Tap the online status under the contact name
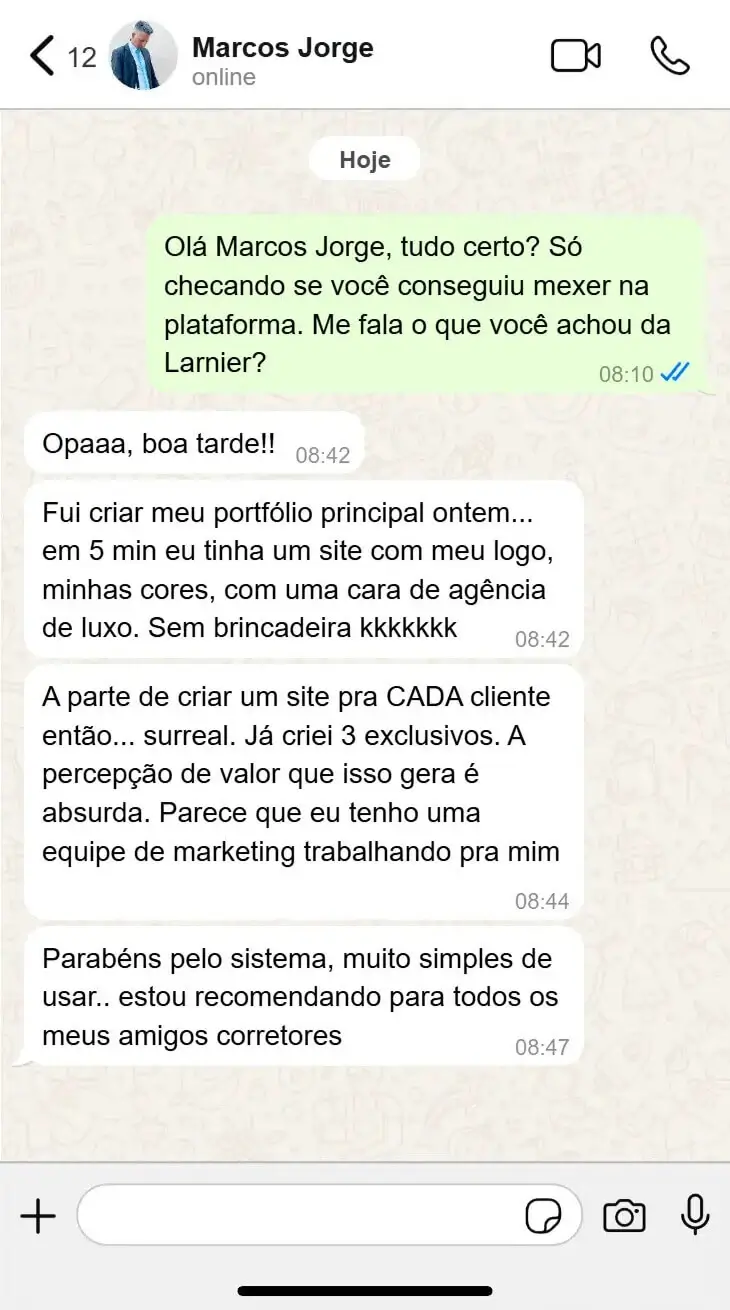Viewport: 730px width, 1310px height. pos(223,76)
